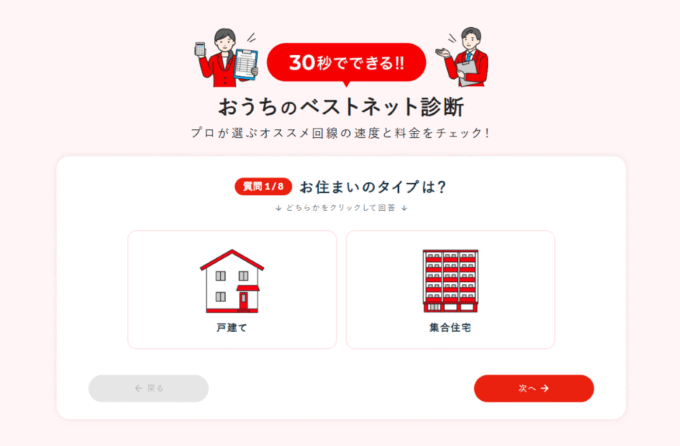The image size is (680, 446).
Task: Select the 戸建て house option
Action: coord(232,290)
